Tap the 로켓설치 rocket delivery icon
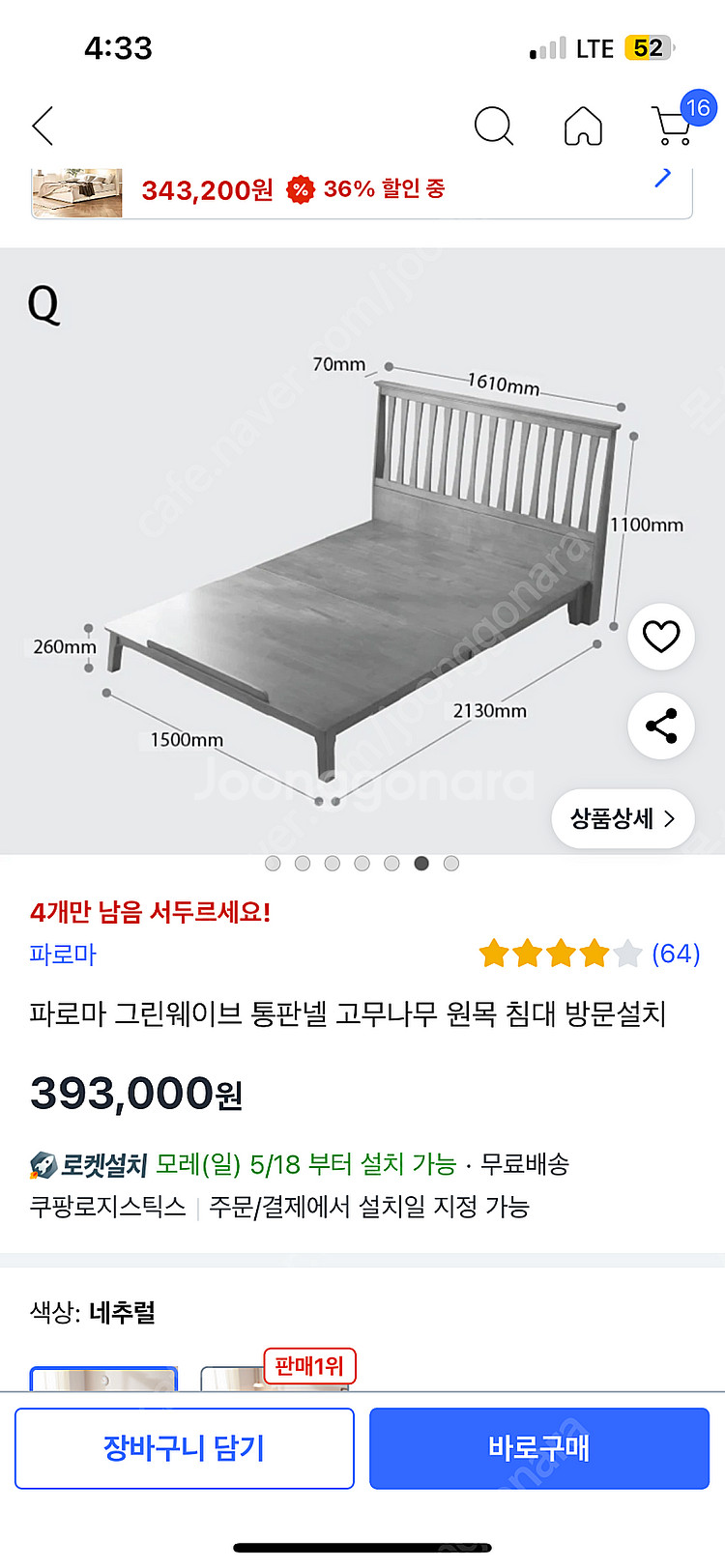 point(41,1164)
